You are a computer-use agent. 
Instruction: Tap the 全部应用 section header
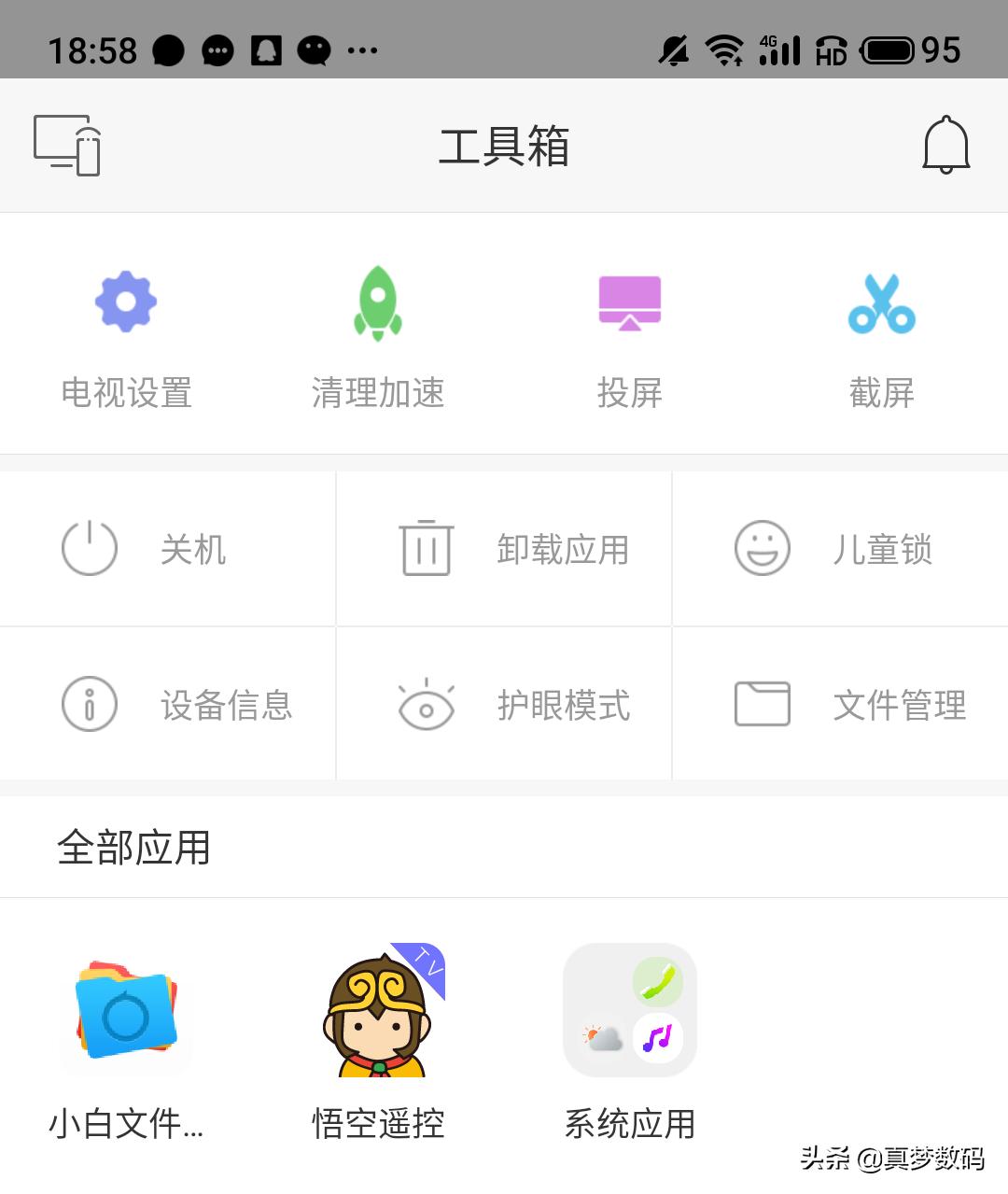tap(134, 847)
